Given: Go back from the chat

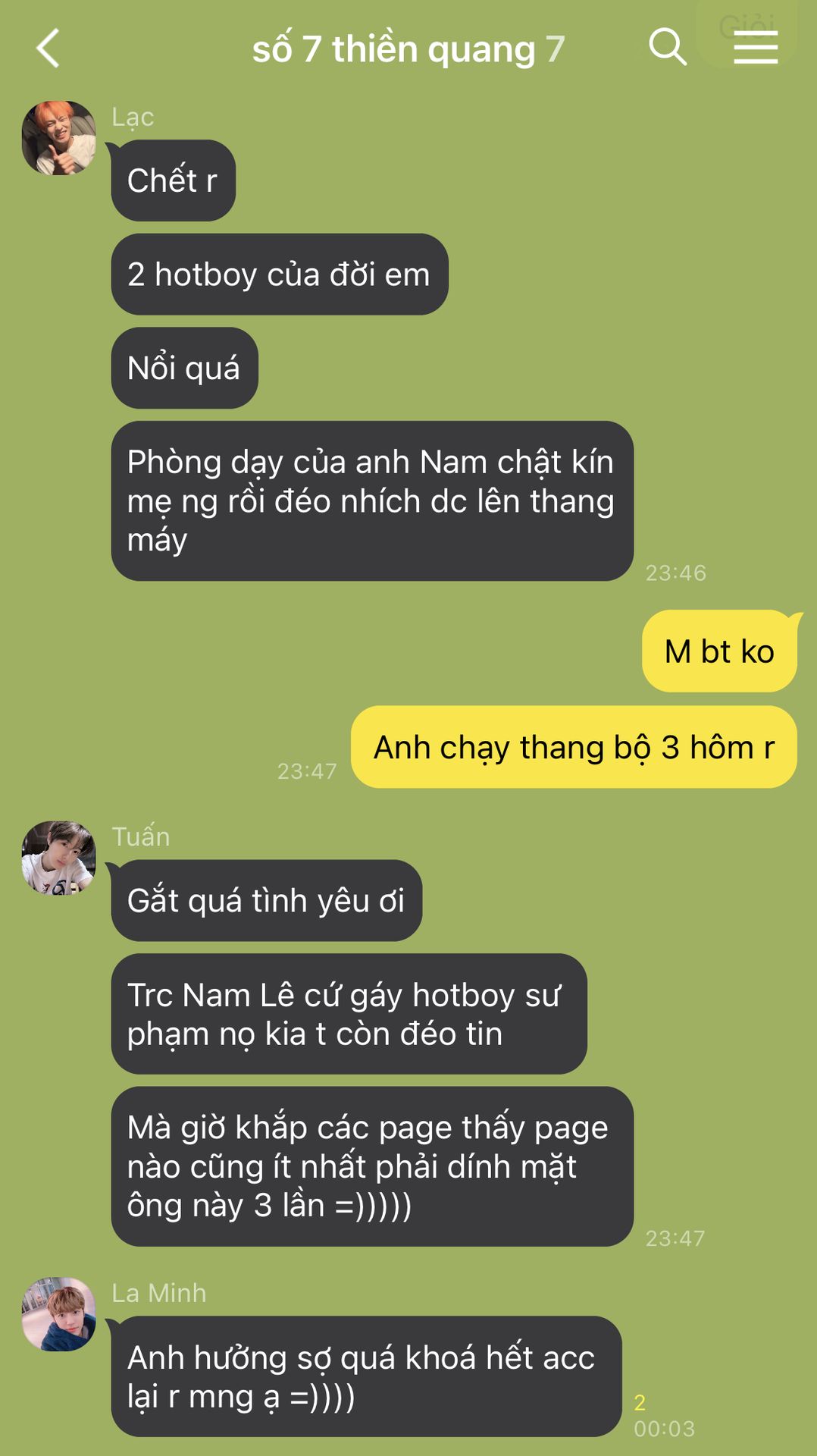Looking at the screenshot, I should 49,49.
